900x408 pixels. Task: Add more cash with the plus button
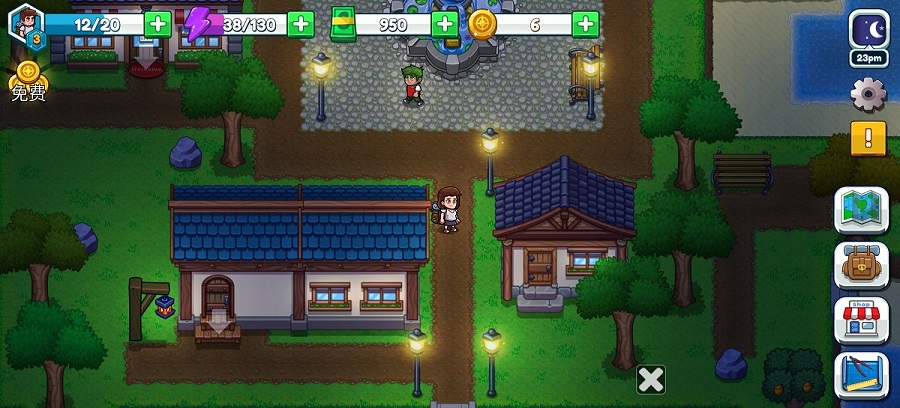pyautogui.click(x=445, y=23)
